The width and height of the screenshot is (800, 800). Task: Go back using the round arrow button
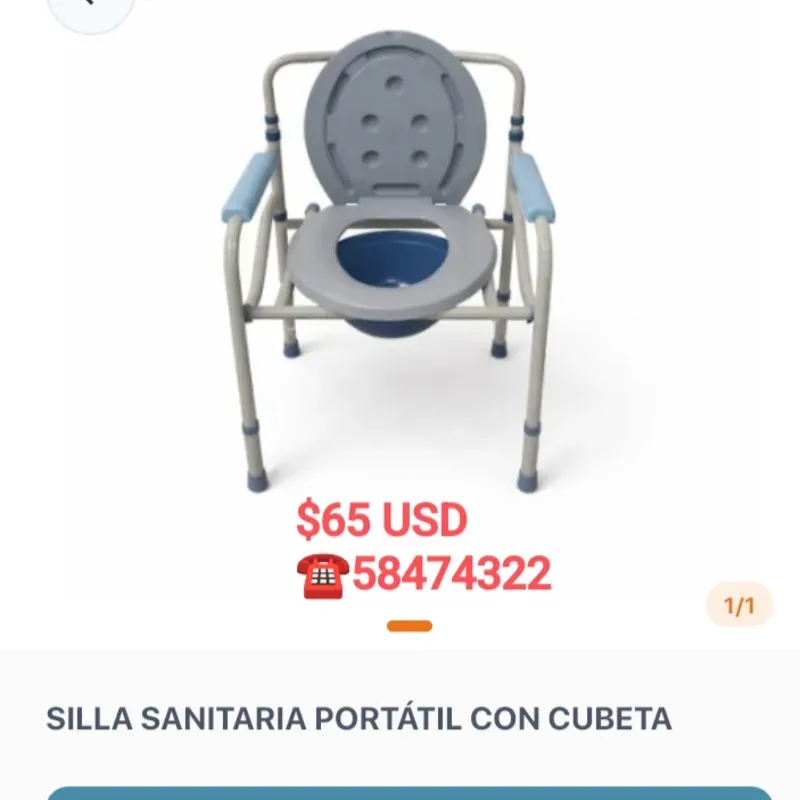(90, 8)
